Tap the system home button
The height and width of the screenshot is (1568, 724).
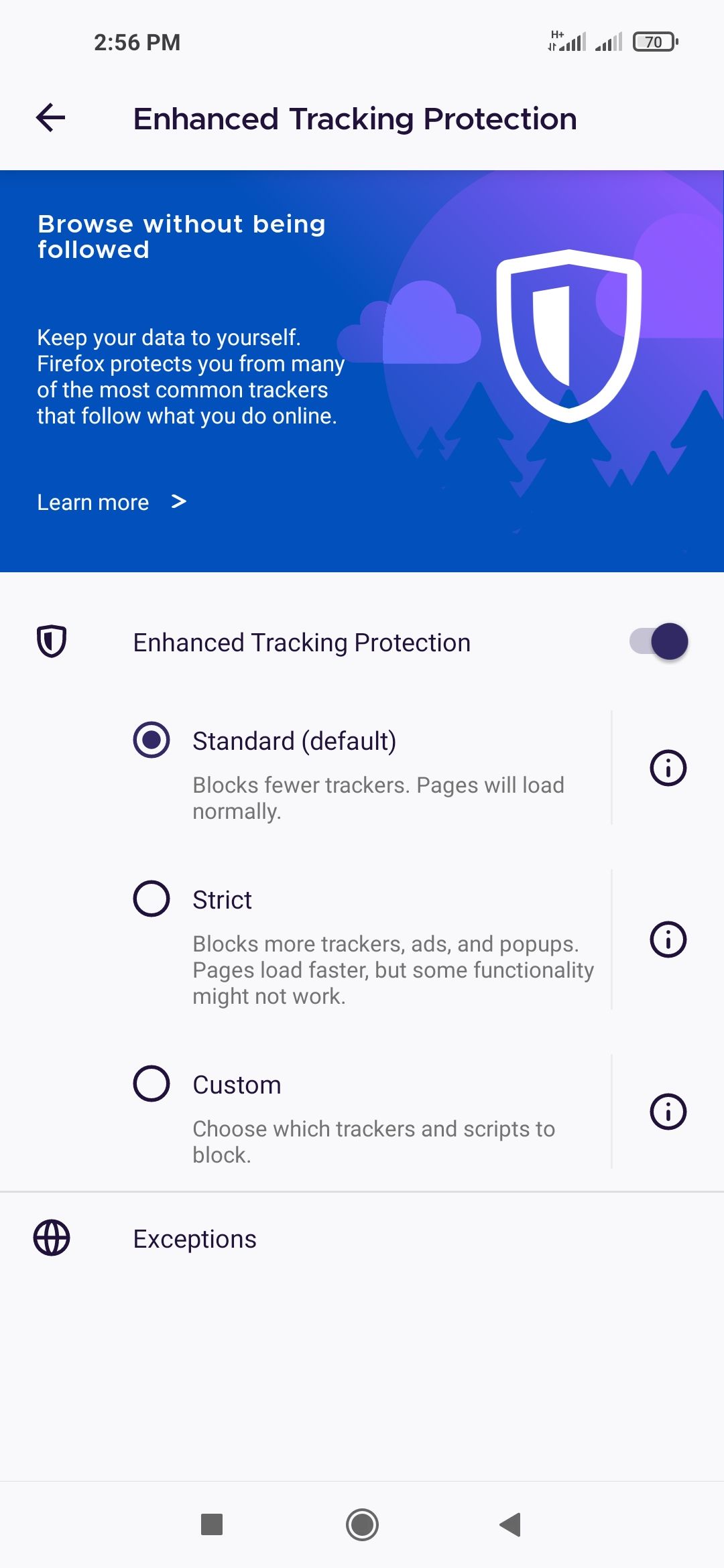(362, 1524)
